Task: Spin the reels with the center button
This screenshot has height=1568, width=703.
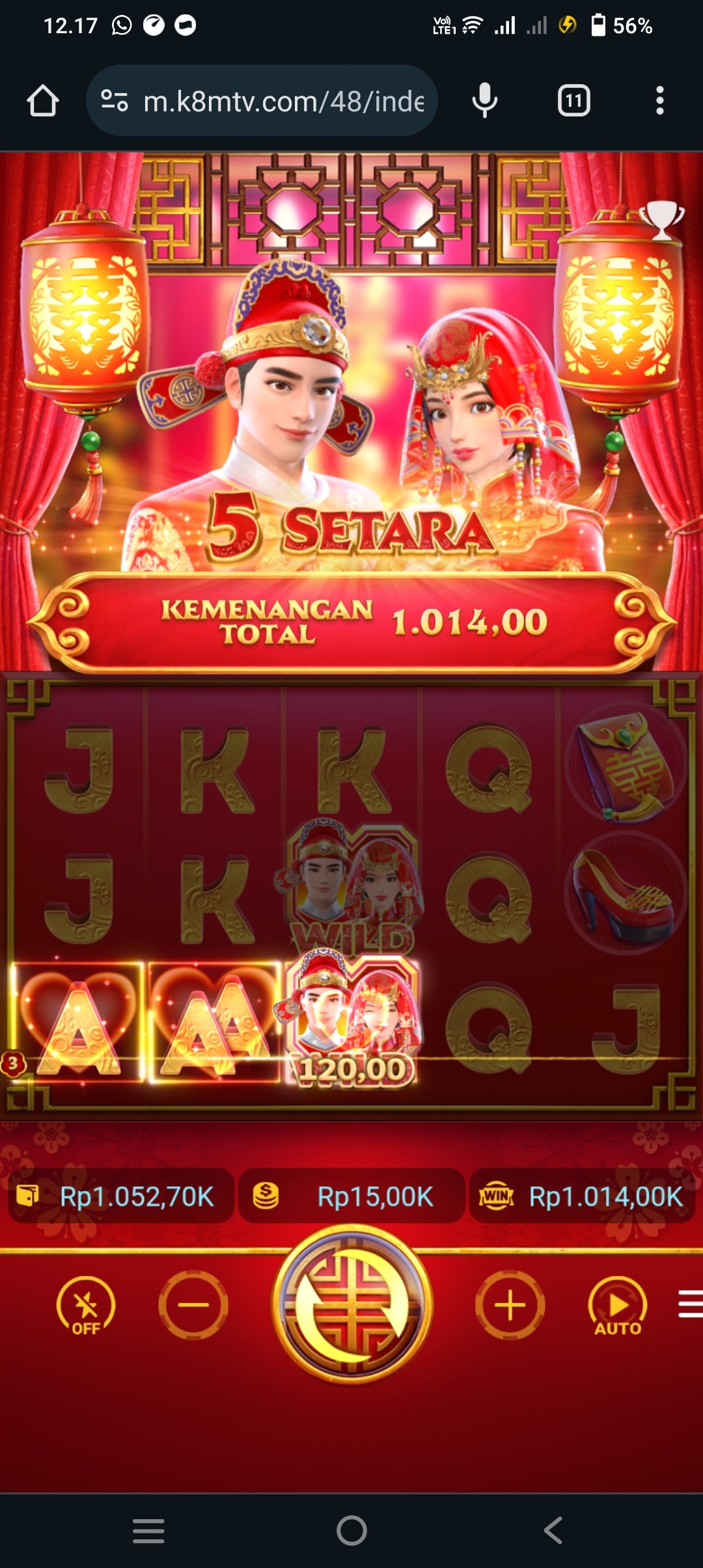Action: pyautogui.click(x=351, y=1305)
